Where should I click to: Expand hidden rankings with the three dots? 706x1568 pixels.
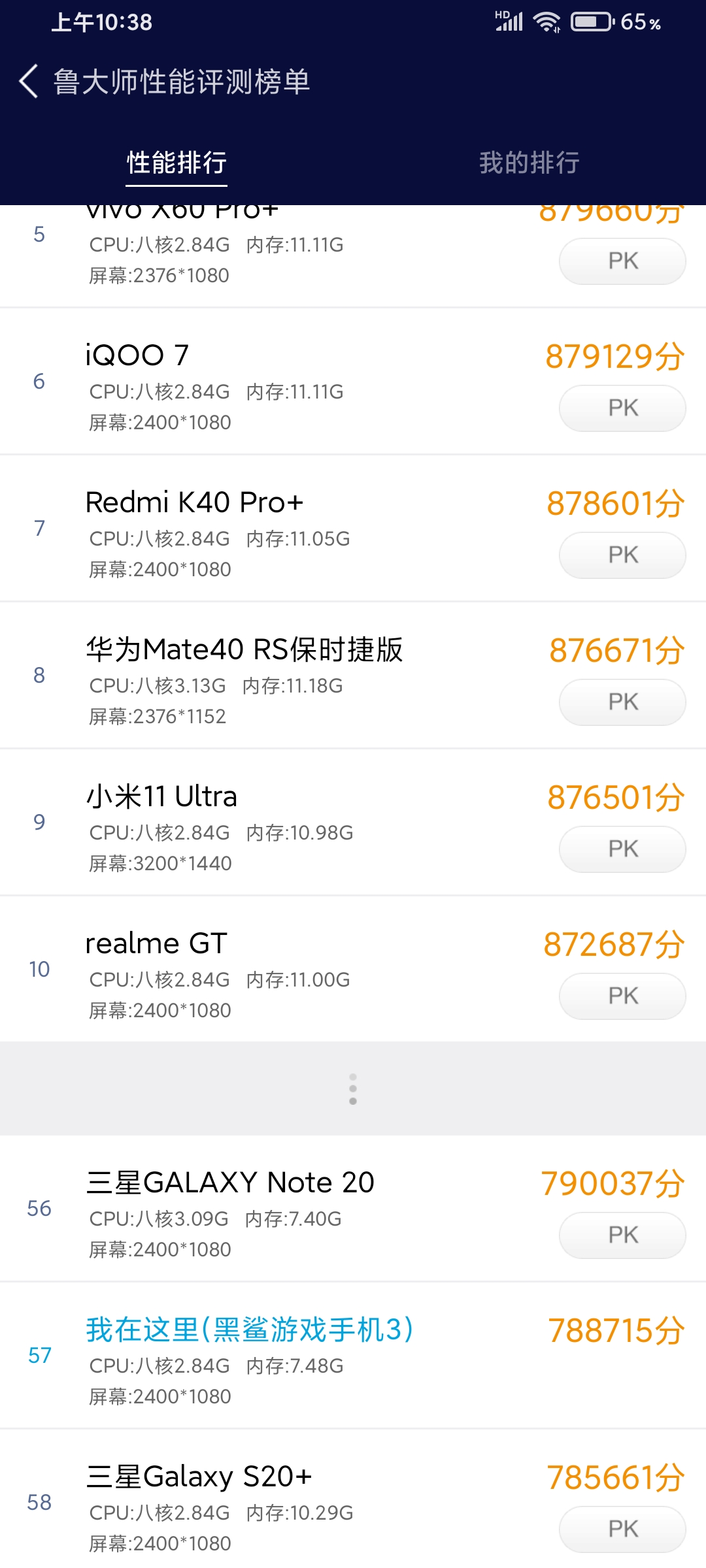tap(353, 1089)
